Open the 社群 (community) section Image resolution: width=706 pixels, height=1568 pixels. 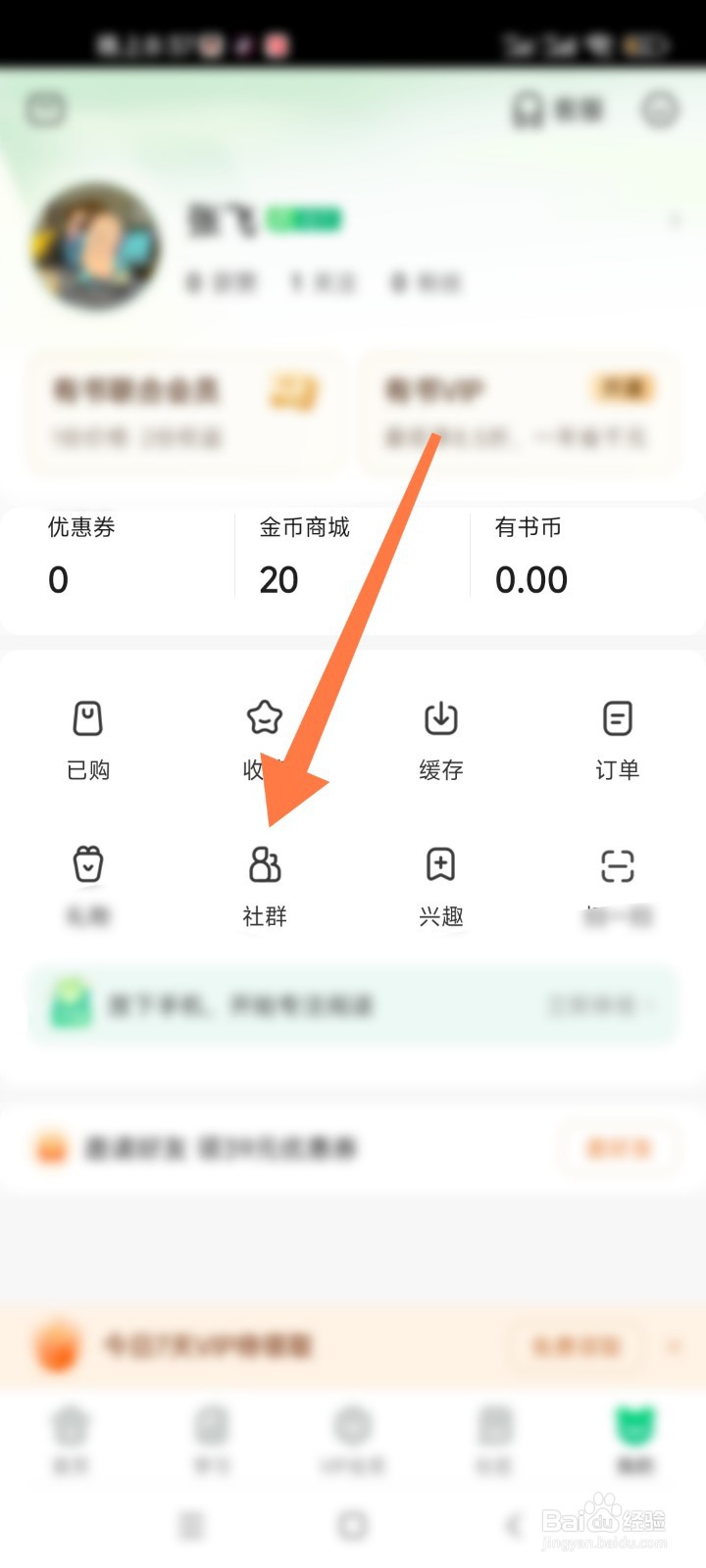click(263, 882)
